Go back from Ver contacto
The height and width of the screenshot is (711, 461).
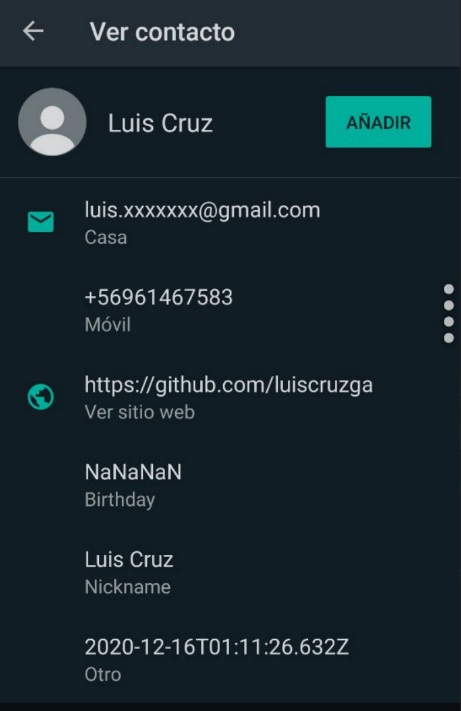(33, 32)
